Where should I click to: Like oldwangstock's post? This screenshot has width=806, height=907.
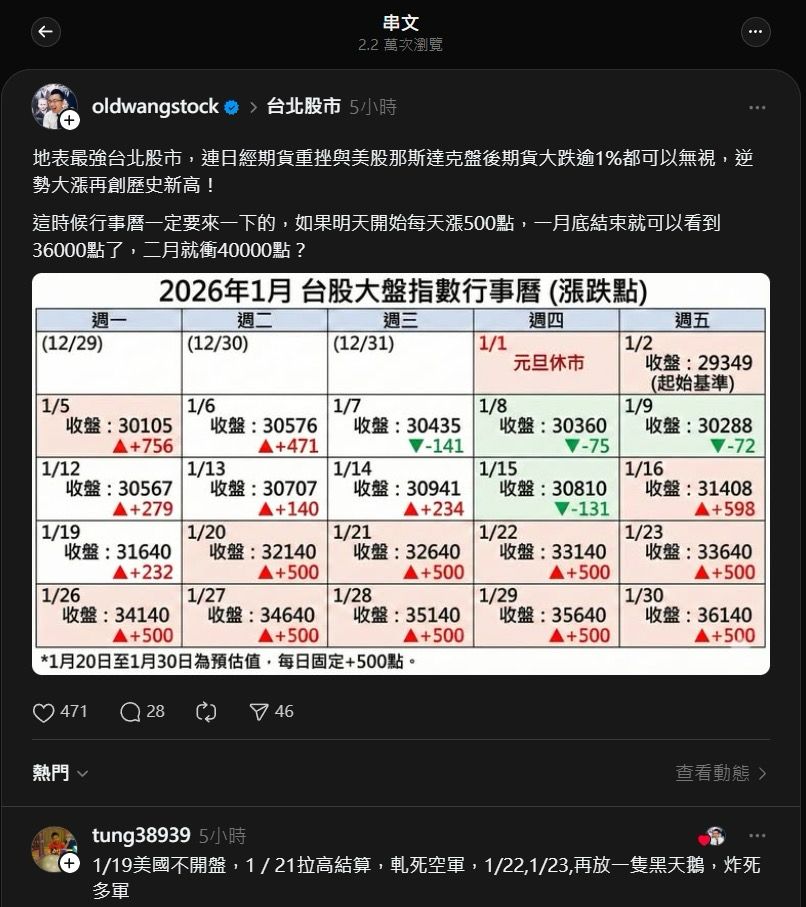43,712
